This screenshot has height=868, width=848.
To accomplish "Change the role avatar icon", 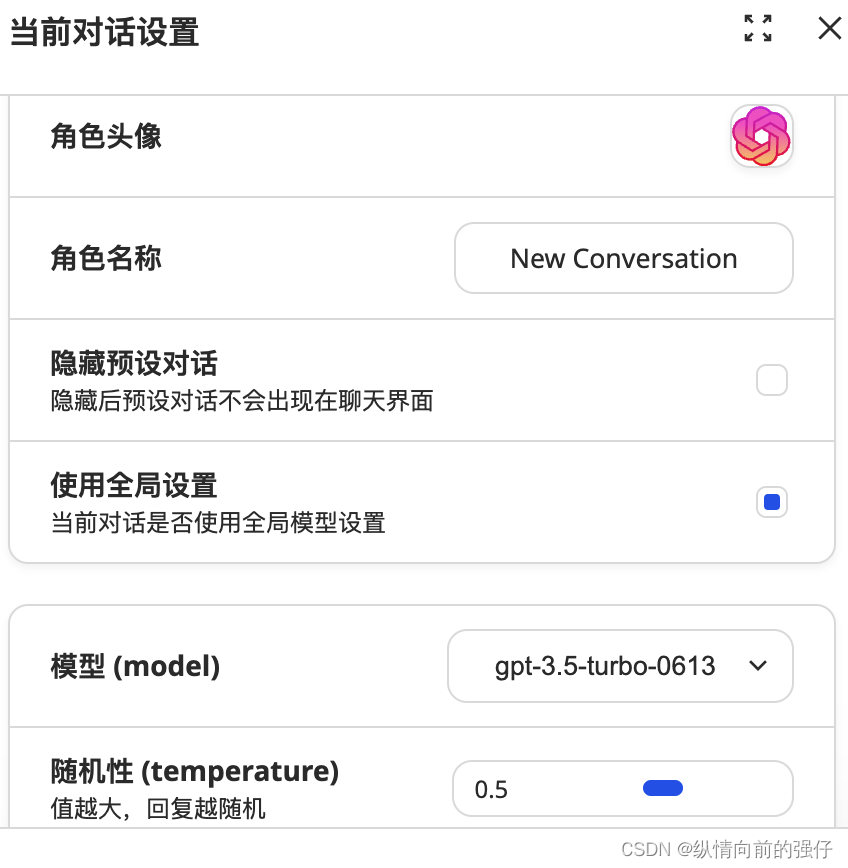I will coord(761,136).
